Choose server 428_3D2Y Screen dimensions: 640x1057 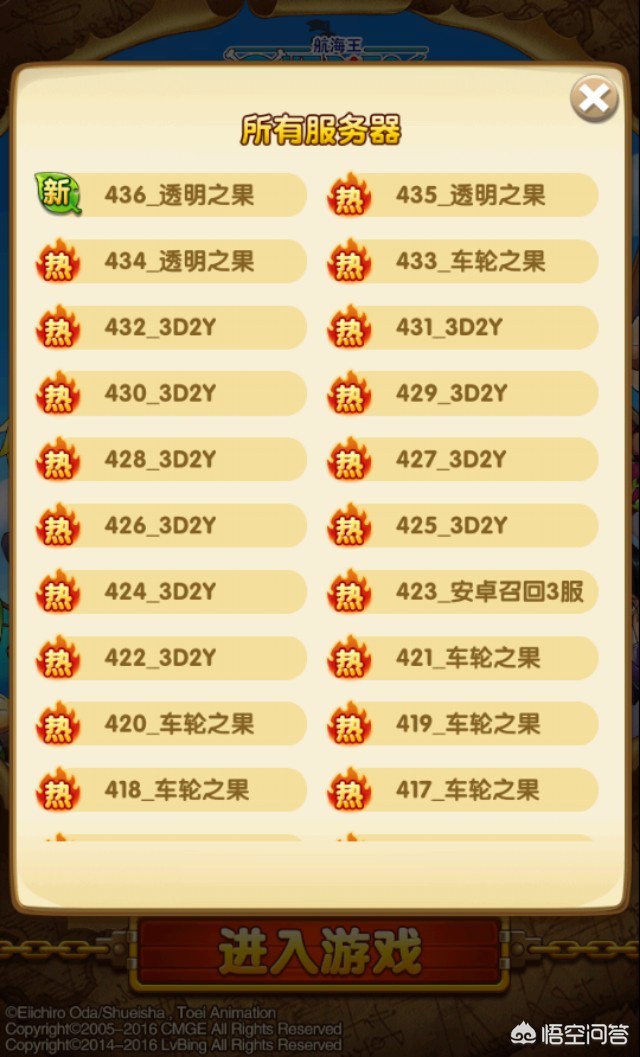pyautogui.click(x=171, y=459)
